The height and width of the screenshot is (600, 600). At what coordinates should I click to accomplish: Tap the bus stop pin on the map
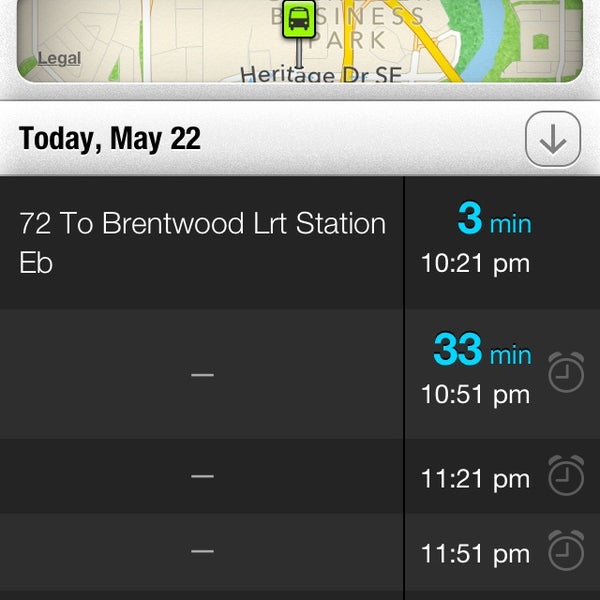click(299, 20)
